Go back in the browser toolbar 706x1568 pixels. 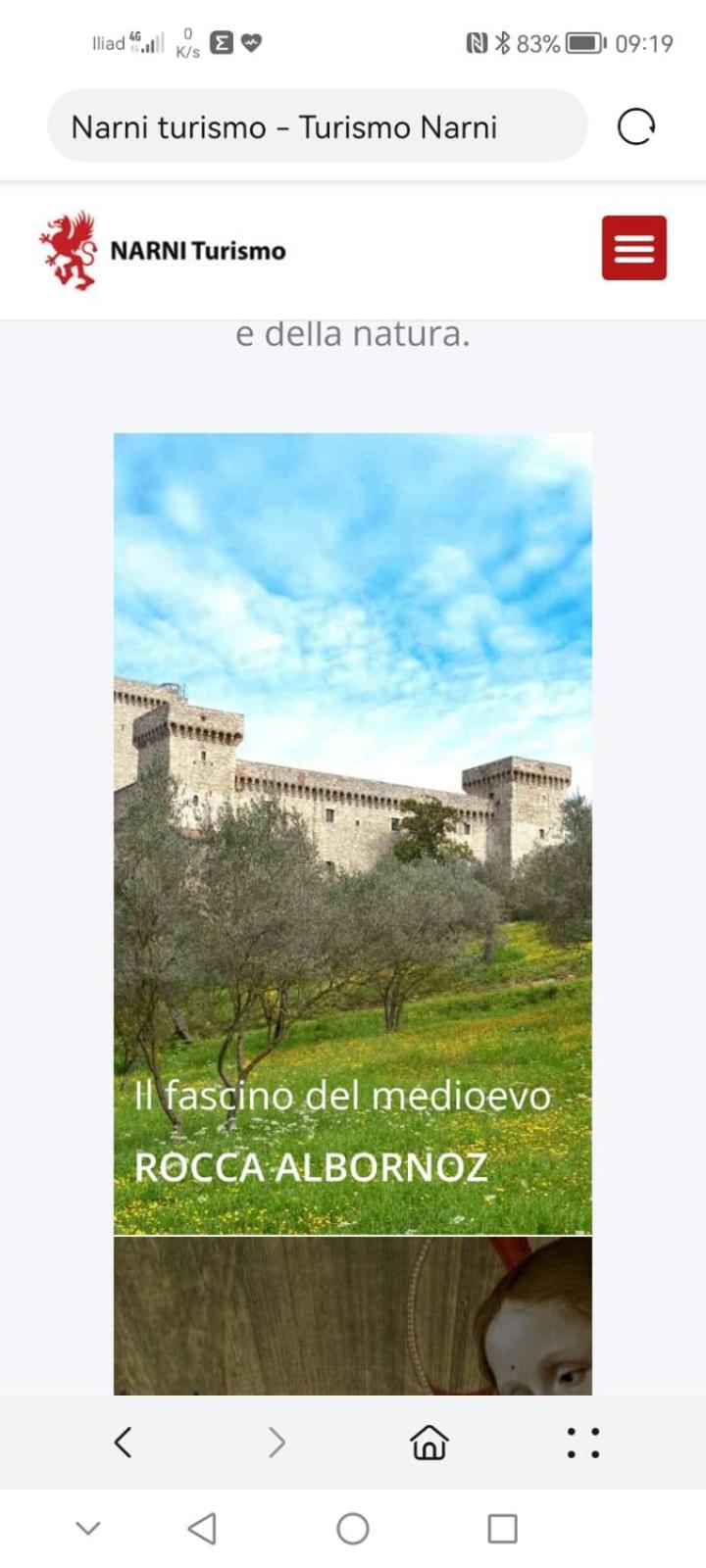[x=123, y=1442]
